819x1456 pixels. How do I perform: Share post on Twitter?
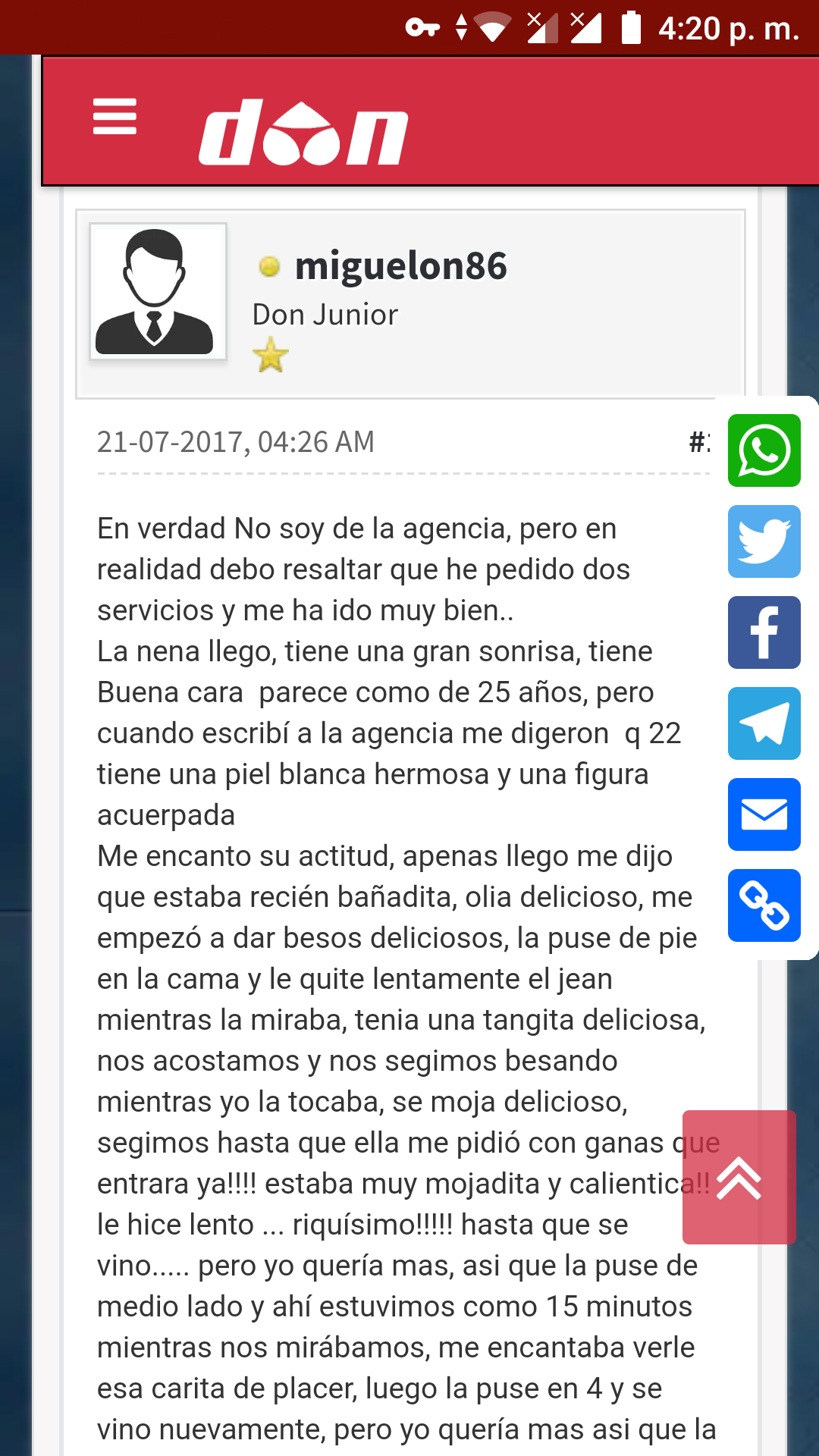764,541
